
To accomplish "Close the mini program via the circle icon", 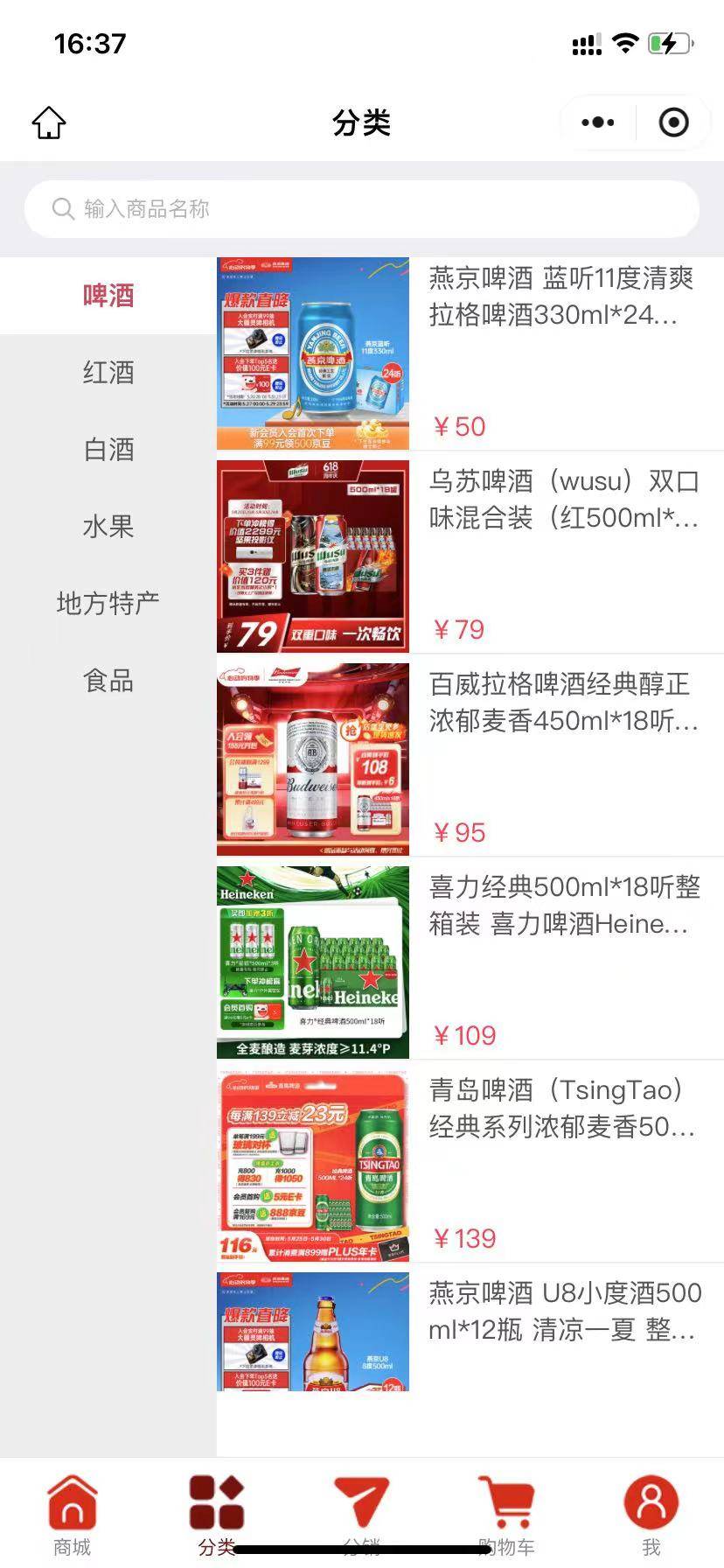I will [x=673, y=122].
